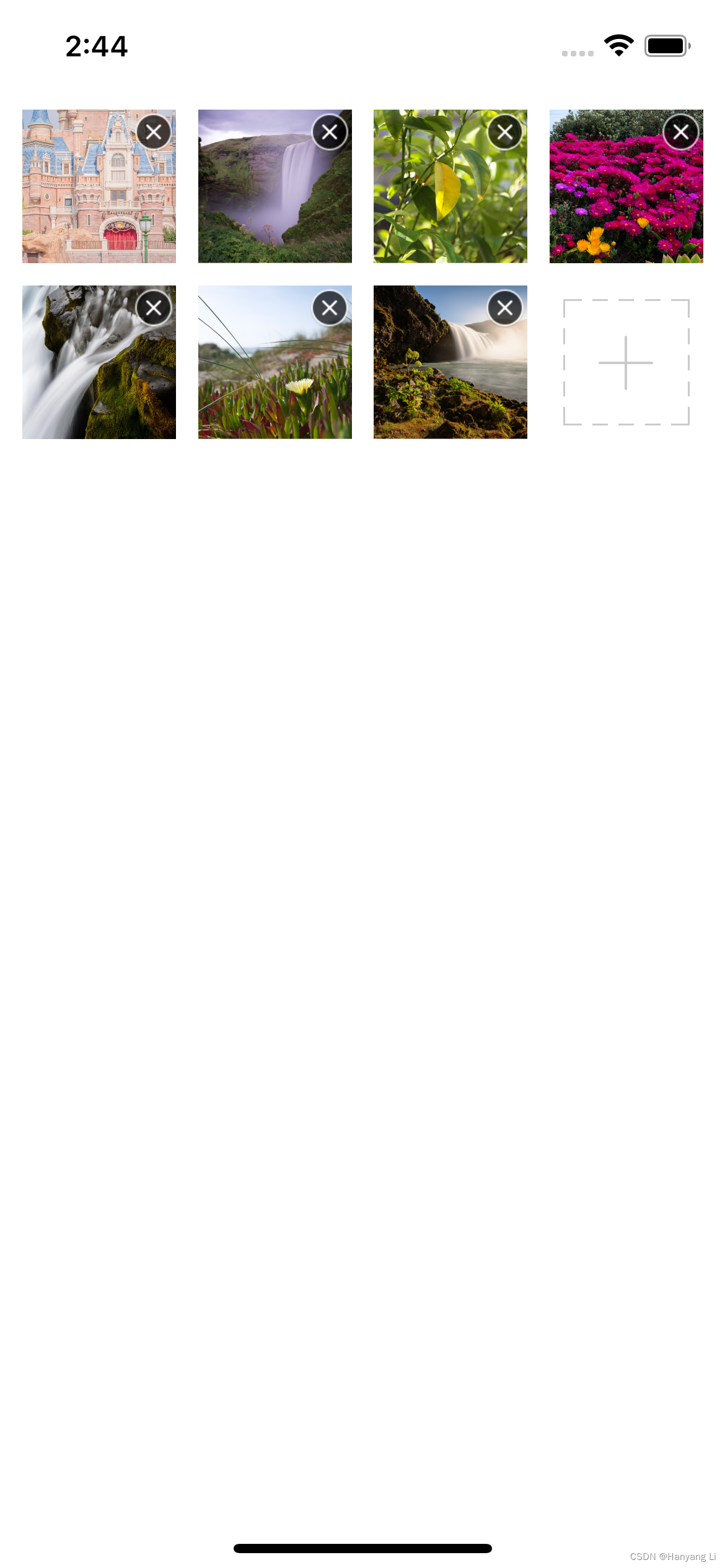View the yellow beach flower image
This screenshot has width=725, height=1568.
coord(275,362)
